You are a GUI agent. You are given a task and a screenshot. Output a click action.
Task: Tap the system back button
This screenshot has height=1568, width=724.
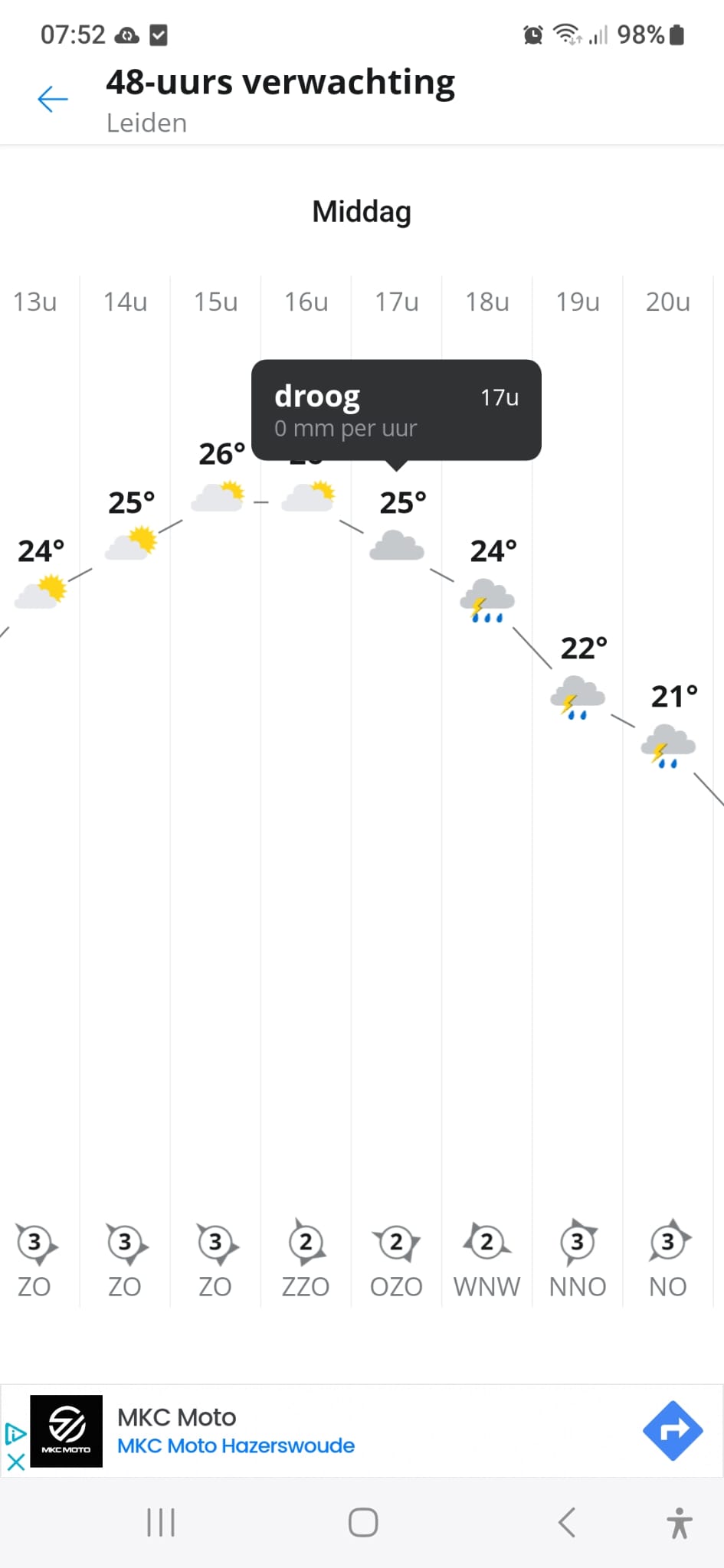tap(566, 1522)
